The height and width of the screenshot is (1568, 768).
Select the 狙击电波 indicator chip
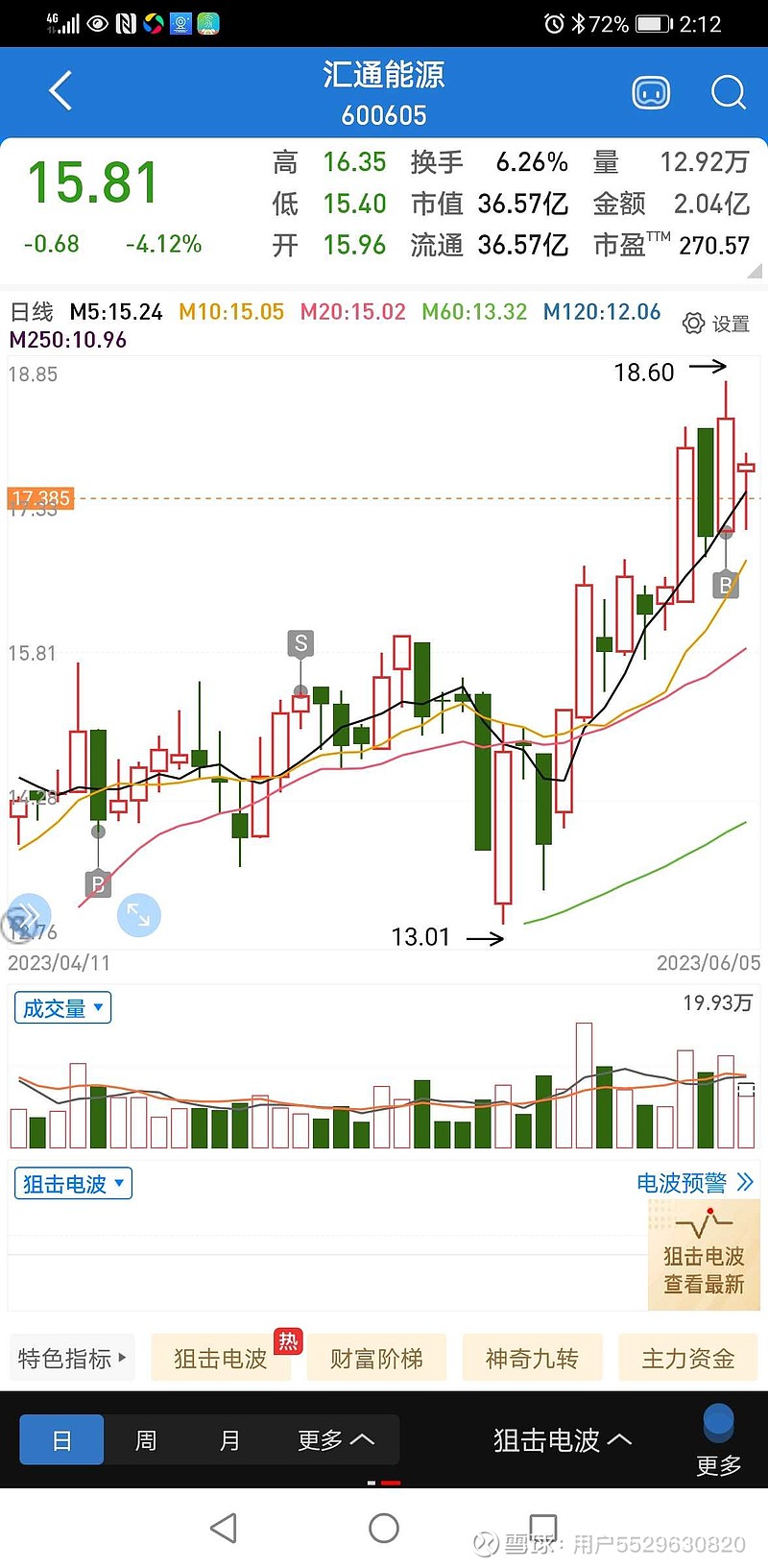tap(221, 1358)
